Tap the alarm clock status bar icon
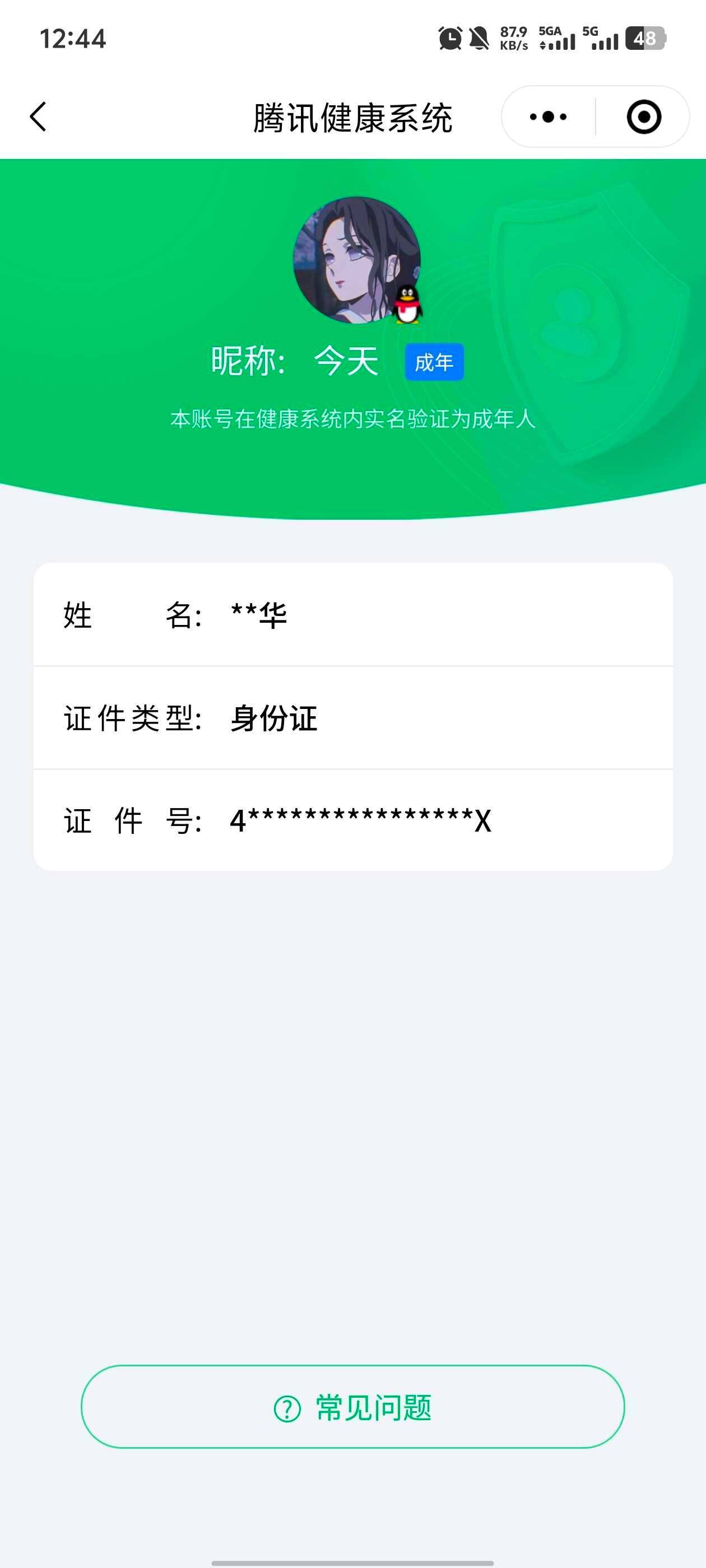The image size is (706, 1568). (x=449, y=38)
